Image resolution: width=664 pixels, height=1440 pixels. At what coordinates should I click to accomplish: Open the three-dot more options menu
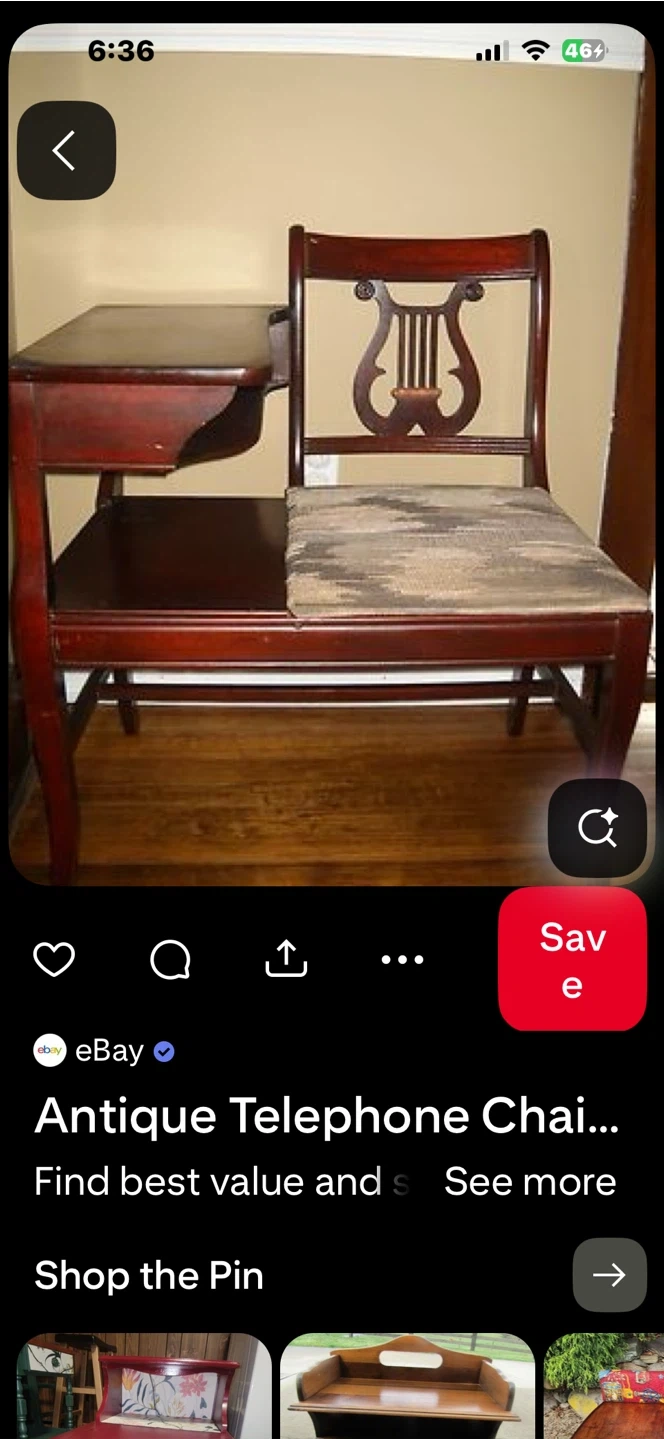[403, 960]
